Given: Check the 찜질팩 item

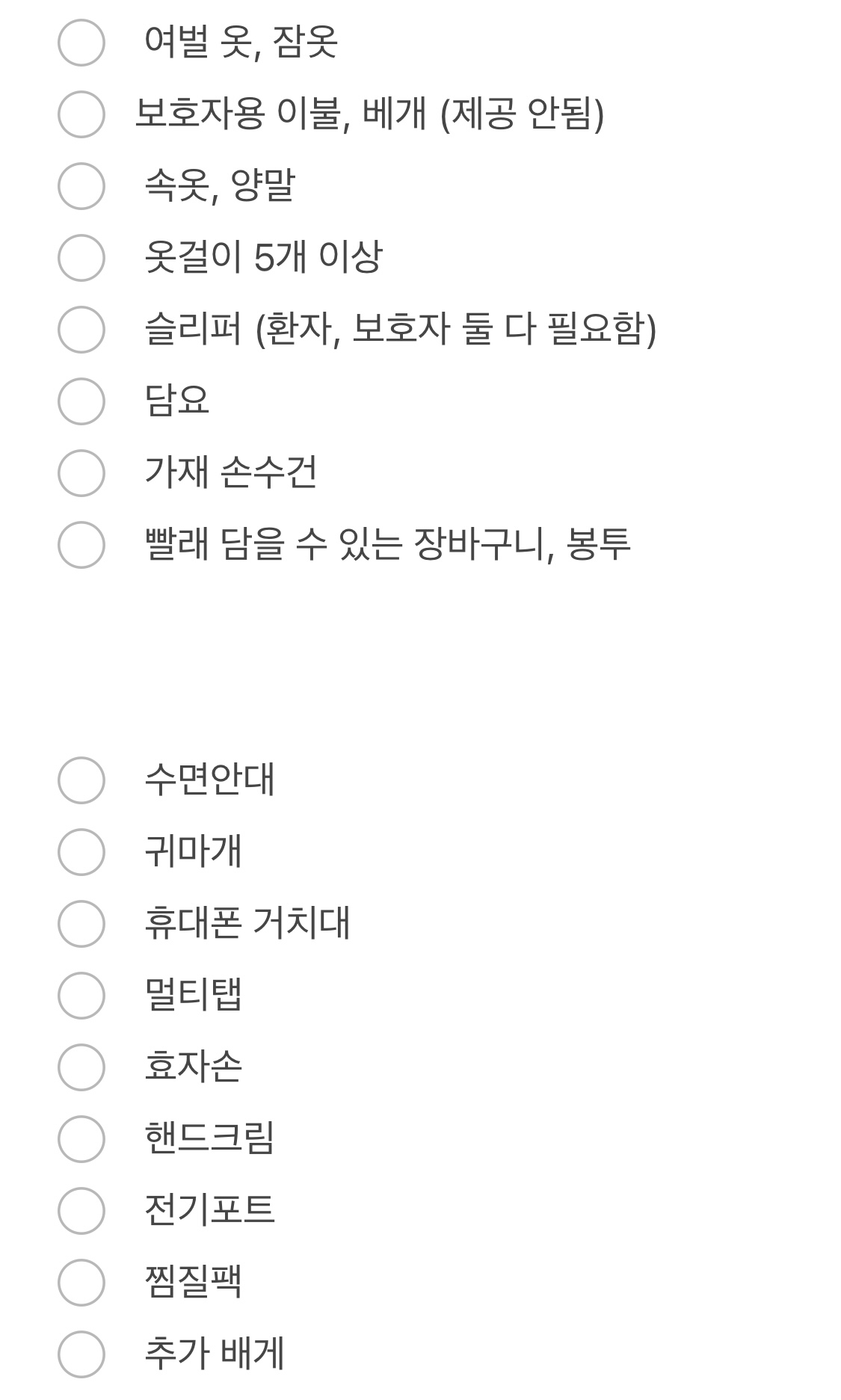Looking at the screenshot, I should pyautogui.click(x=81, y=1283).
